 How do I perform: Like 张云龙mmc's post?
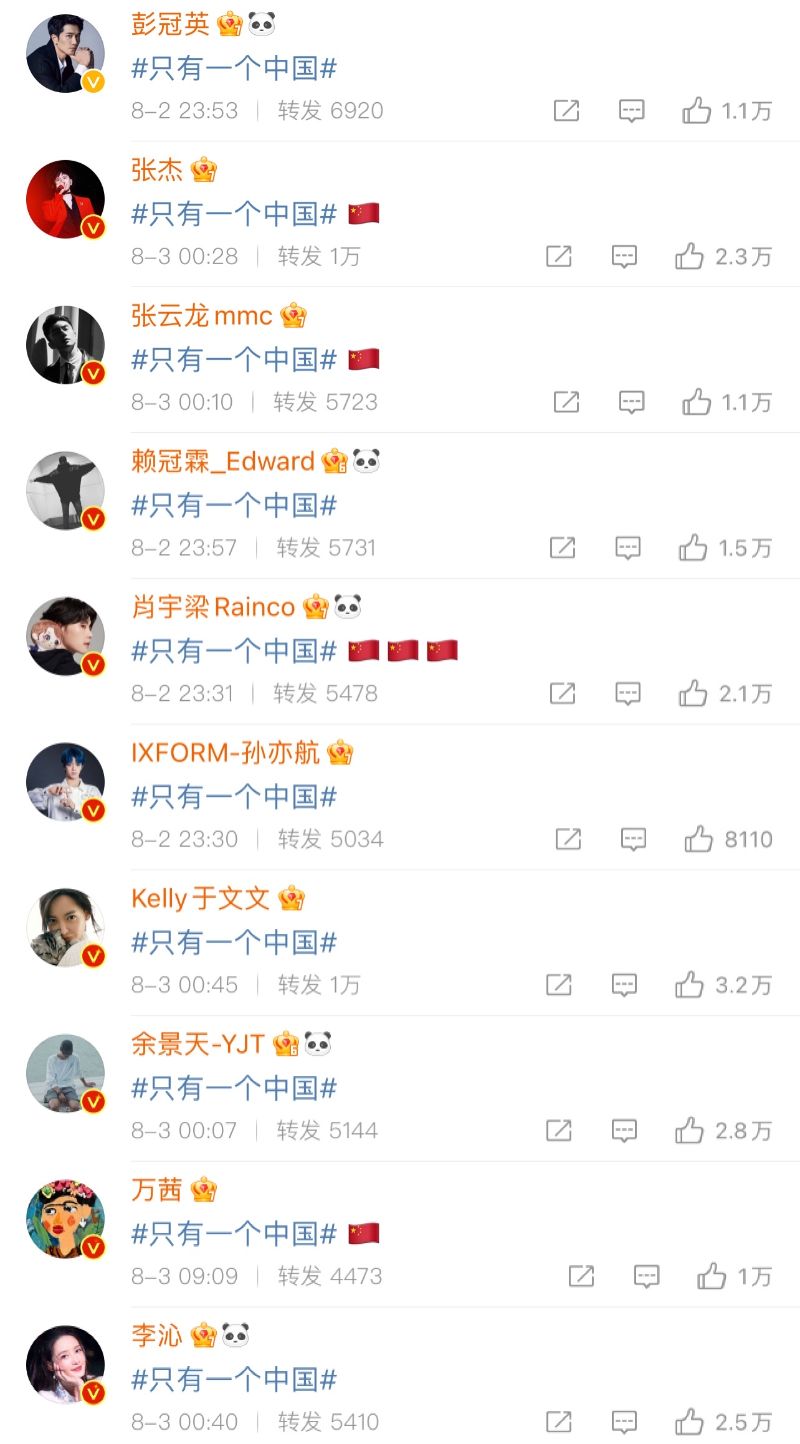coord(696,402)
